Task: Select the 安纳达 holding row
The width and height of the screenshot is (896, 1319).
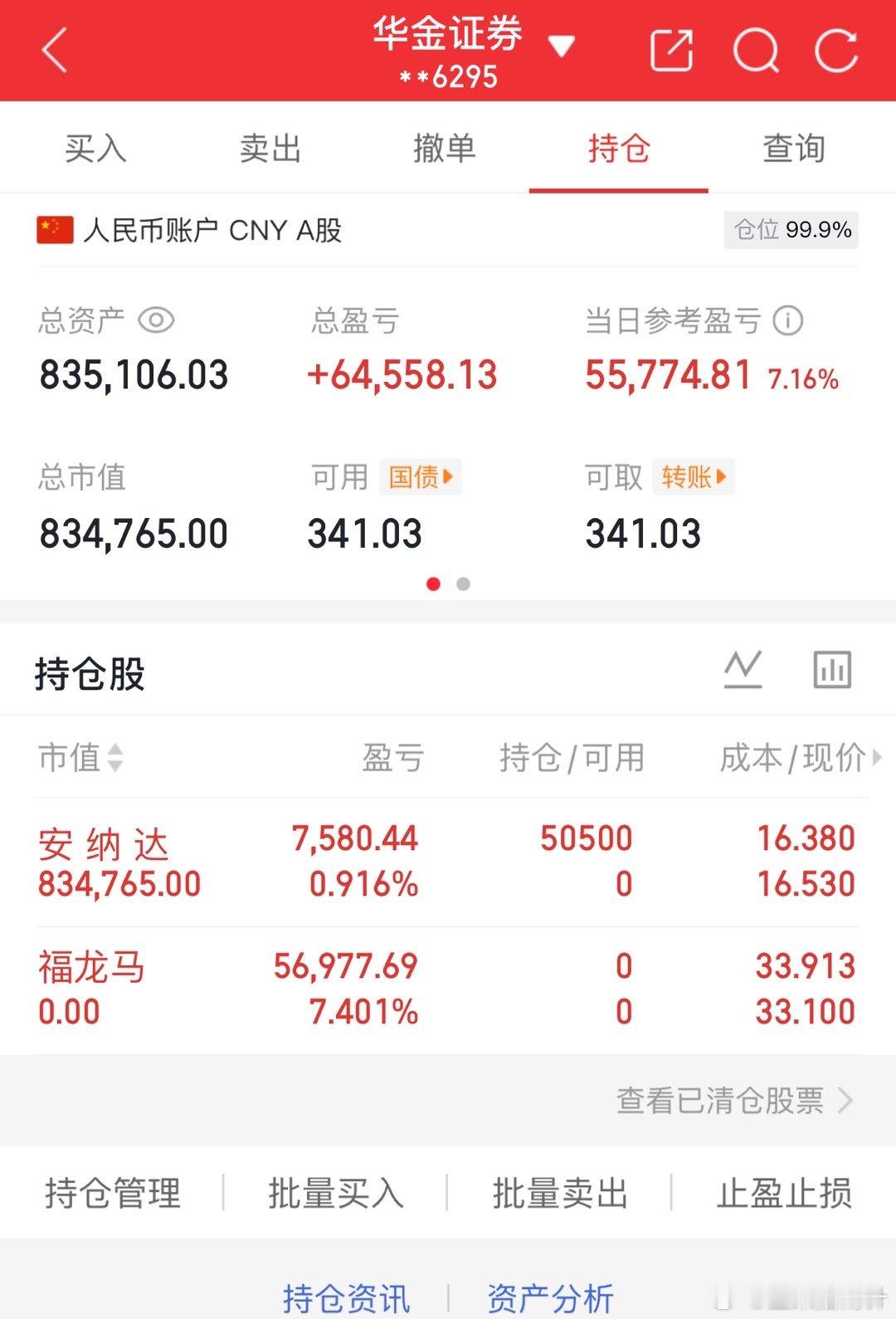Action: click(332, 860)
